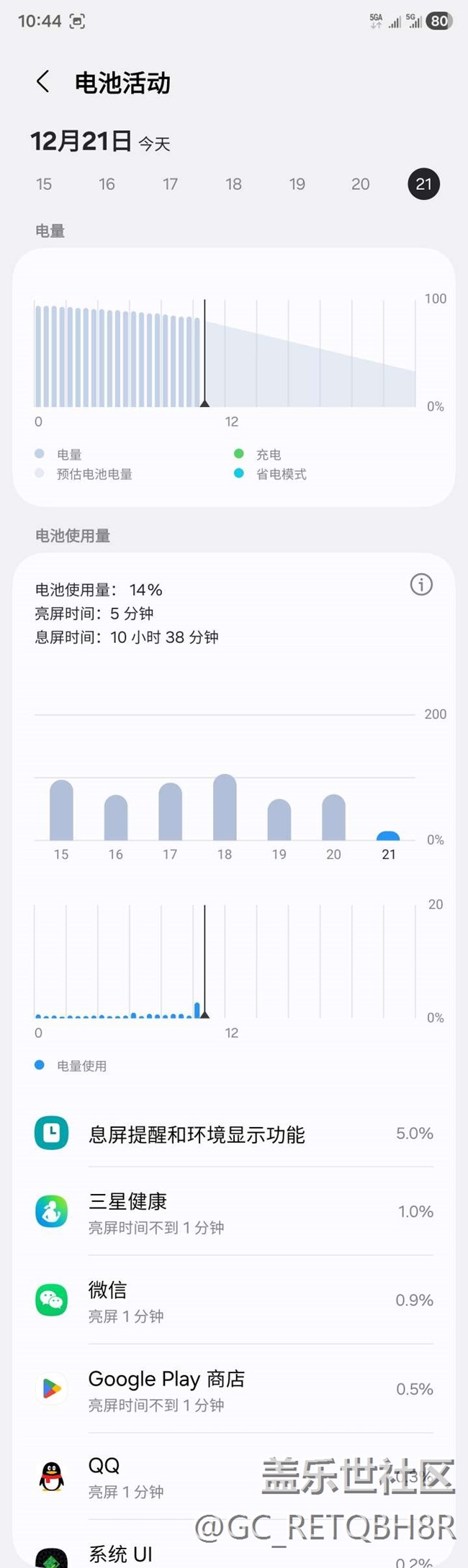
Task: Tap the usage bar for the 15th
Action: tap(61, 811)
